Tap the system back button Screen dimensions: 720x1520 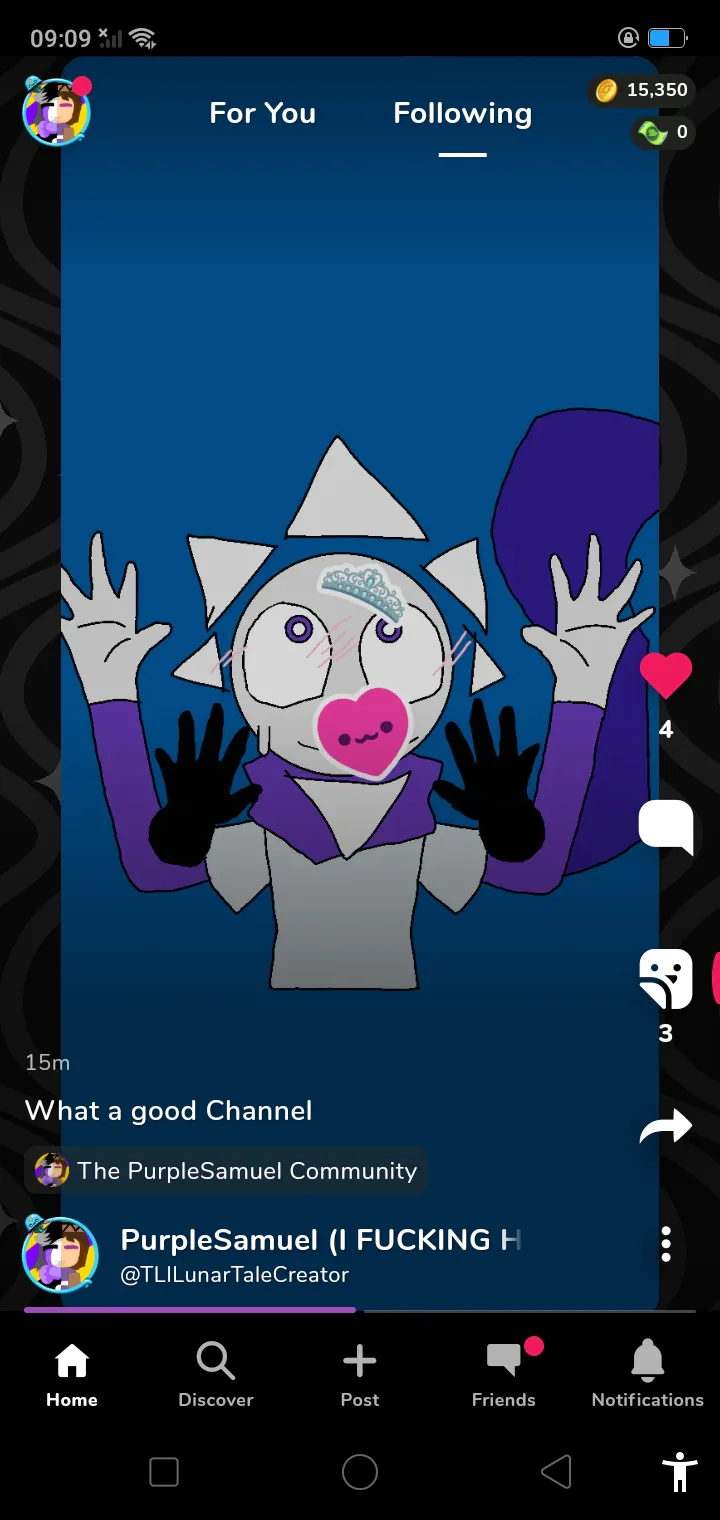[556, 1472]
